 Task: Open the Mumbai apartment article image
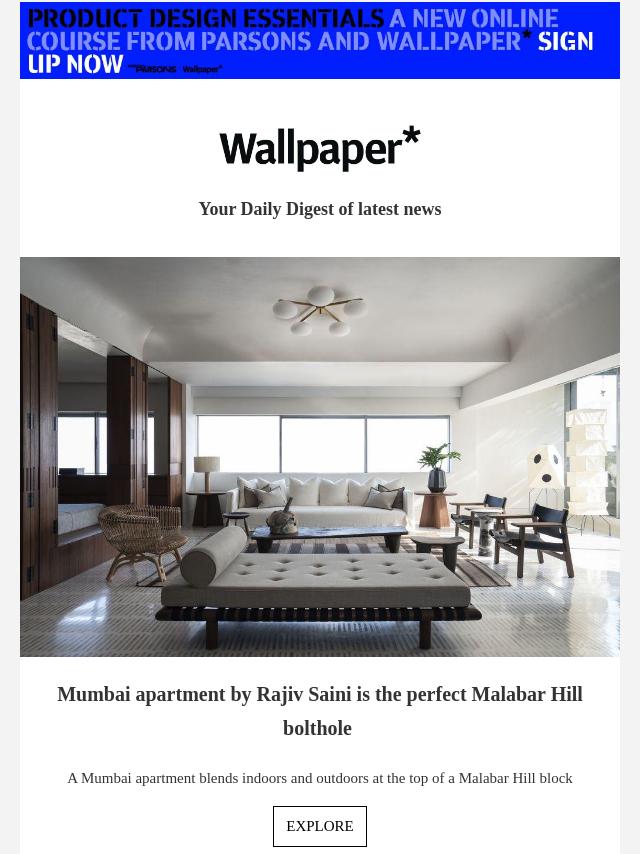click(x=320, y=456)
